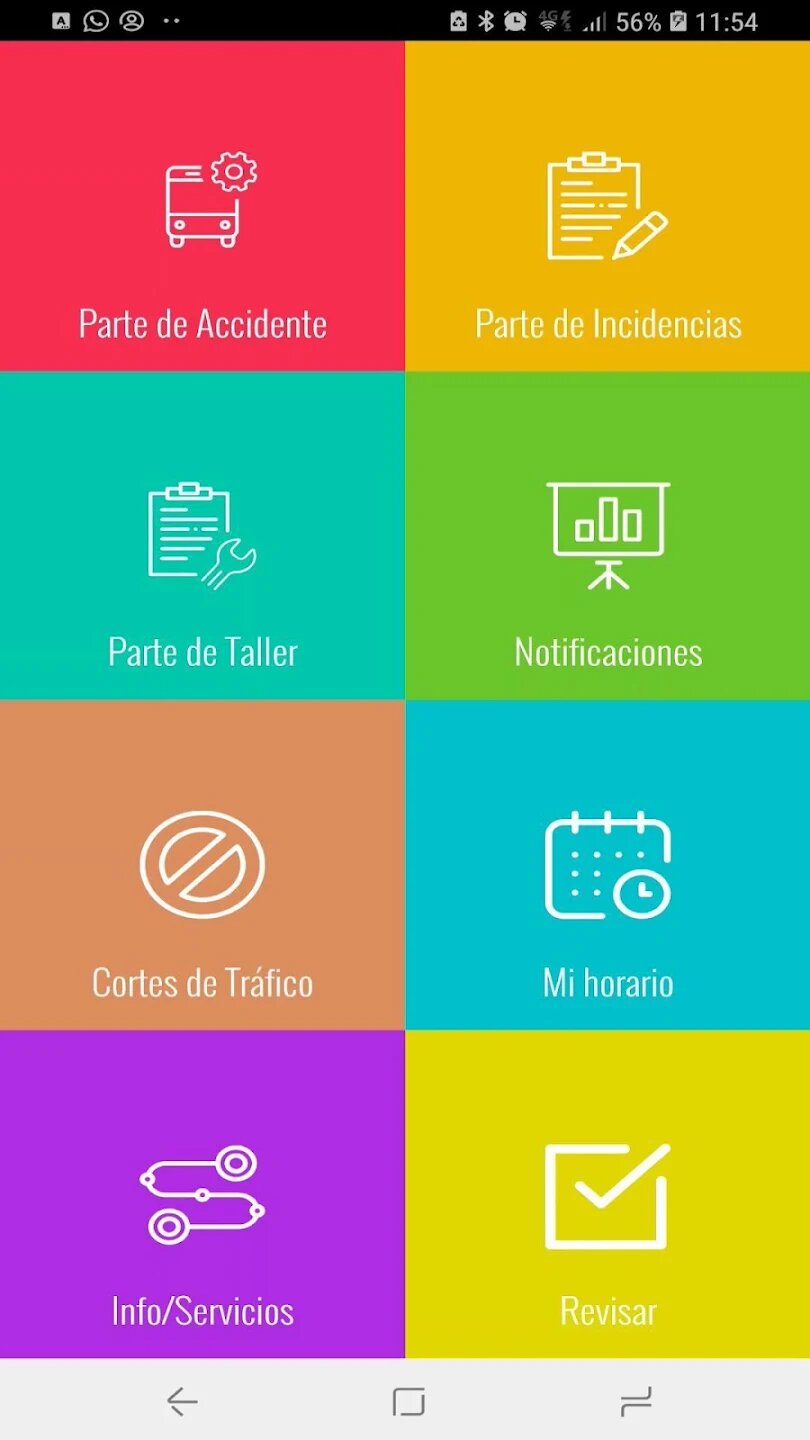Return to the home screen
Image resolution: width=810 pixels, height=1440 pixels.
point(408,1402)
